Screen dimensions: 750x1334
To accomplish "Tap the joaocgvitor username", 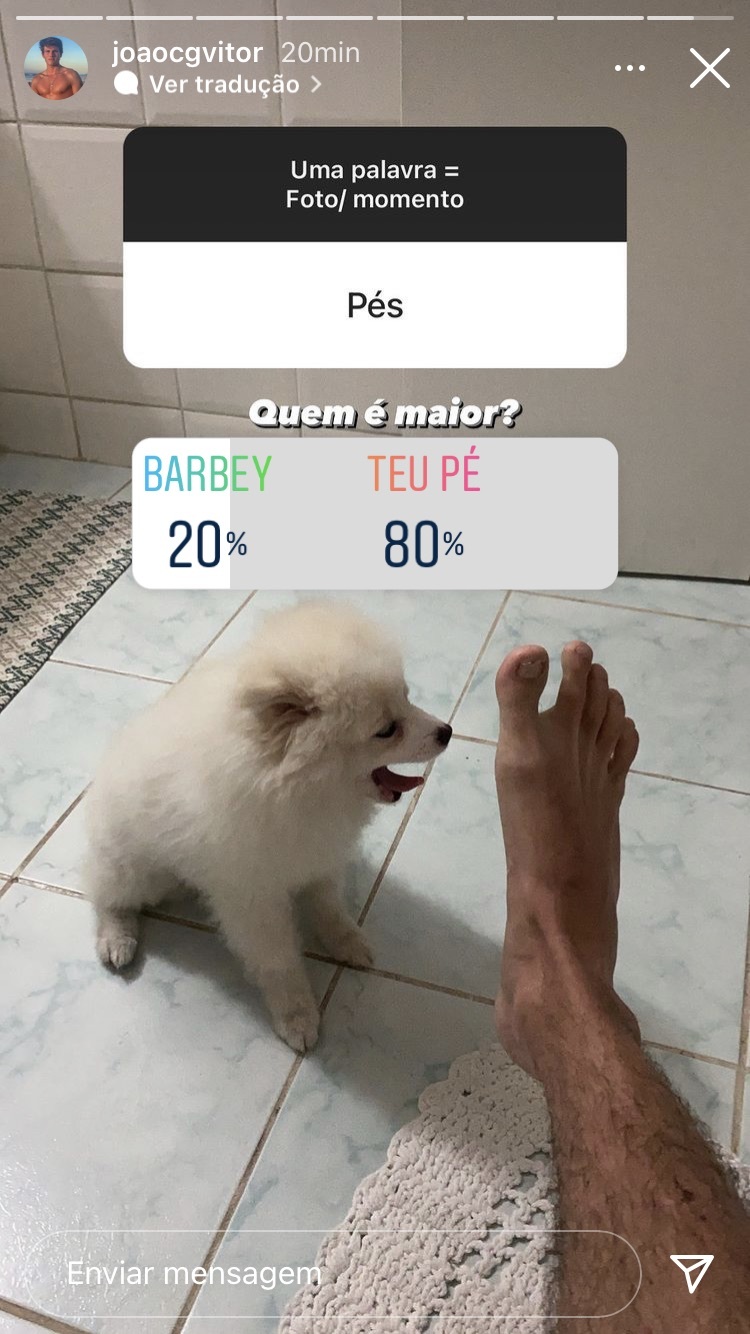I will coord(187,52).
